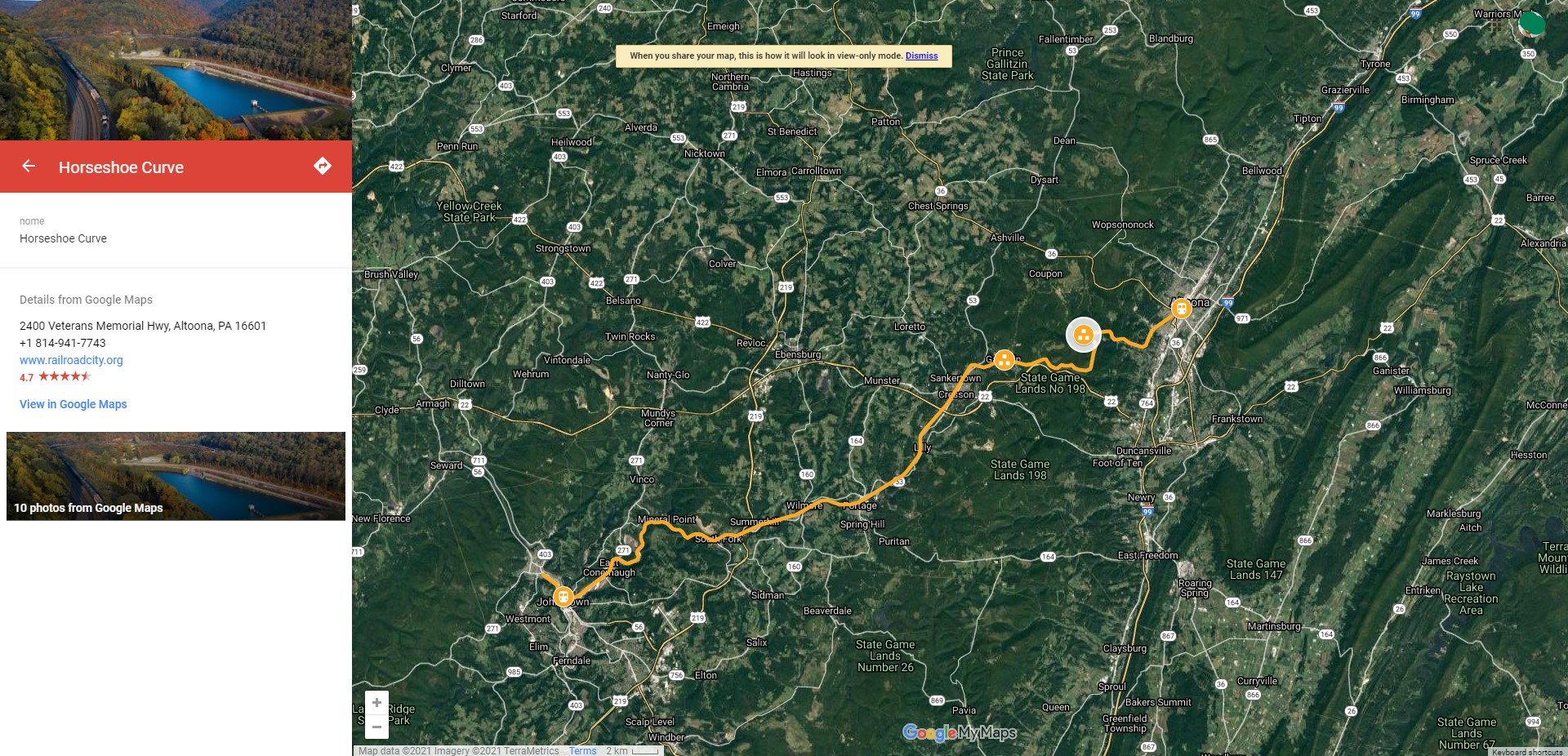Open the Terms link on the map
Image resolution: width=1568 pixels, height=756 pixels.
tap(583, 751)
